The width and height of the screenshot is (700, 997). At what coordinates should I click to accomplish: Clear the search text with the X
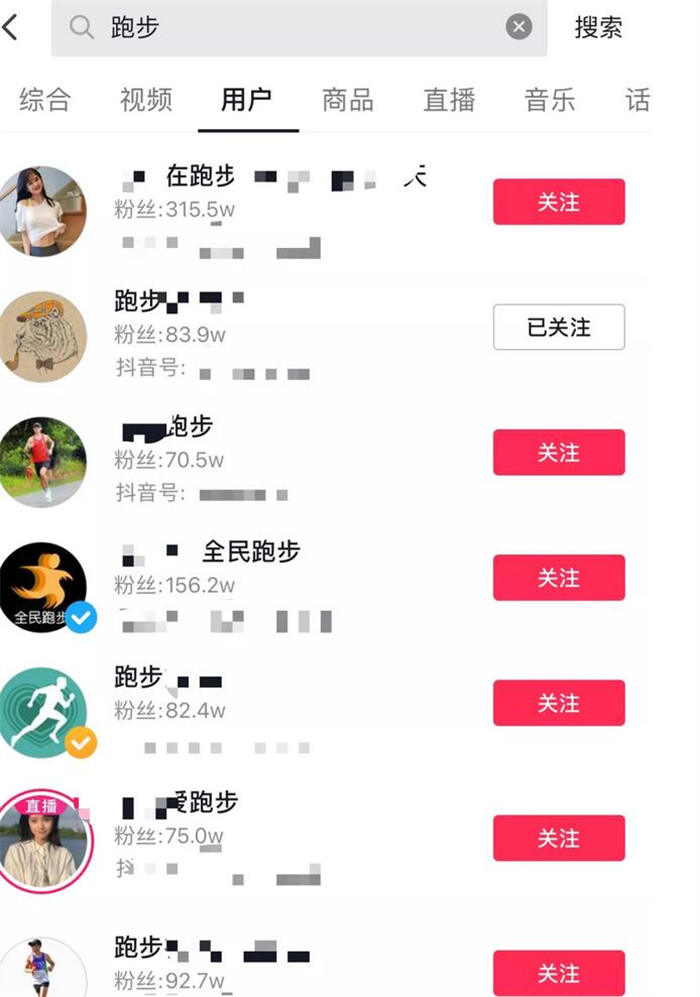(518, 28)
